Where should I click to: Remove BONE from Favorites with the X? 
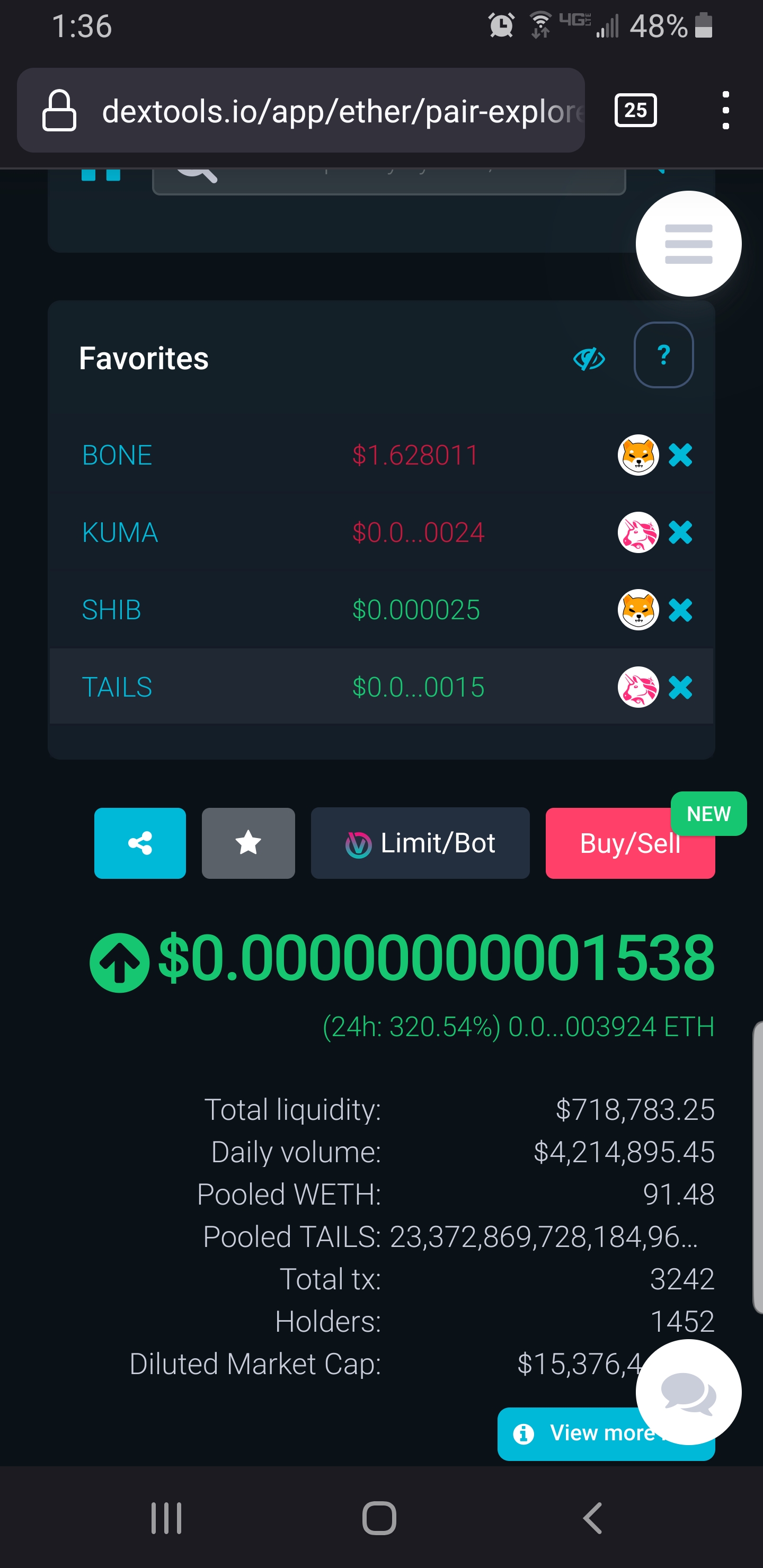coord(681,456)
